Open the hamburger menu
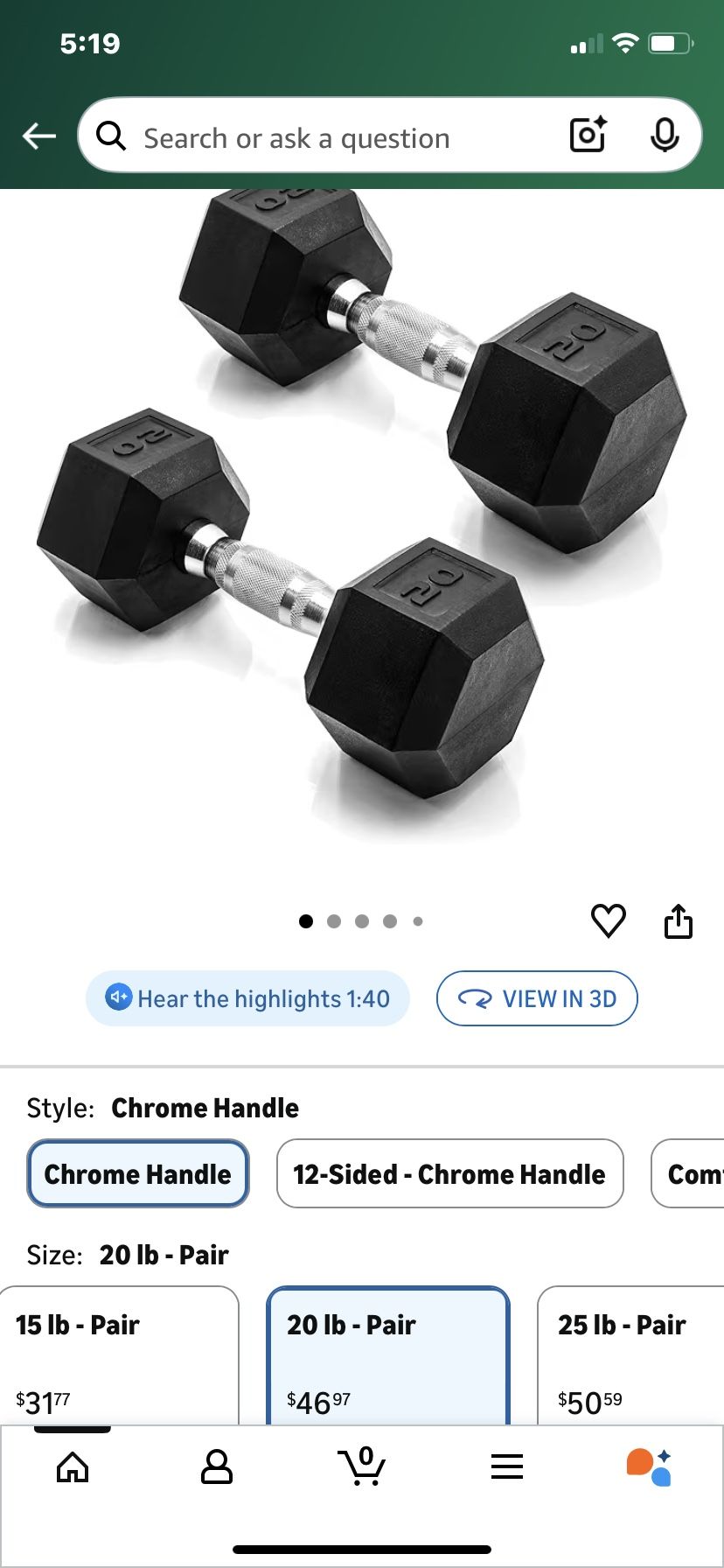The height and width of the screenshot is (1568, 724). (507, 1466)
